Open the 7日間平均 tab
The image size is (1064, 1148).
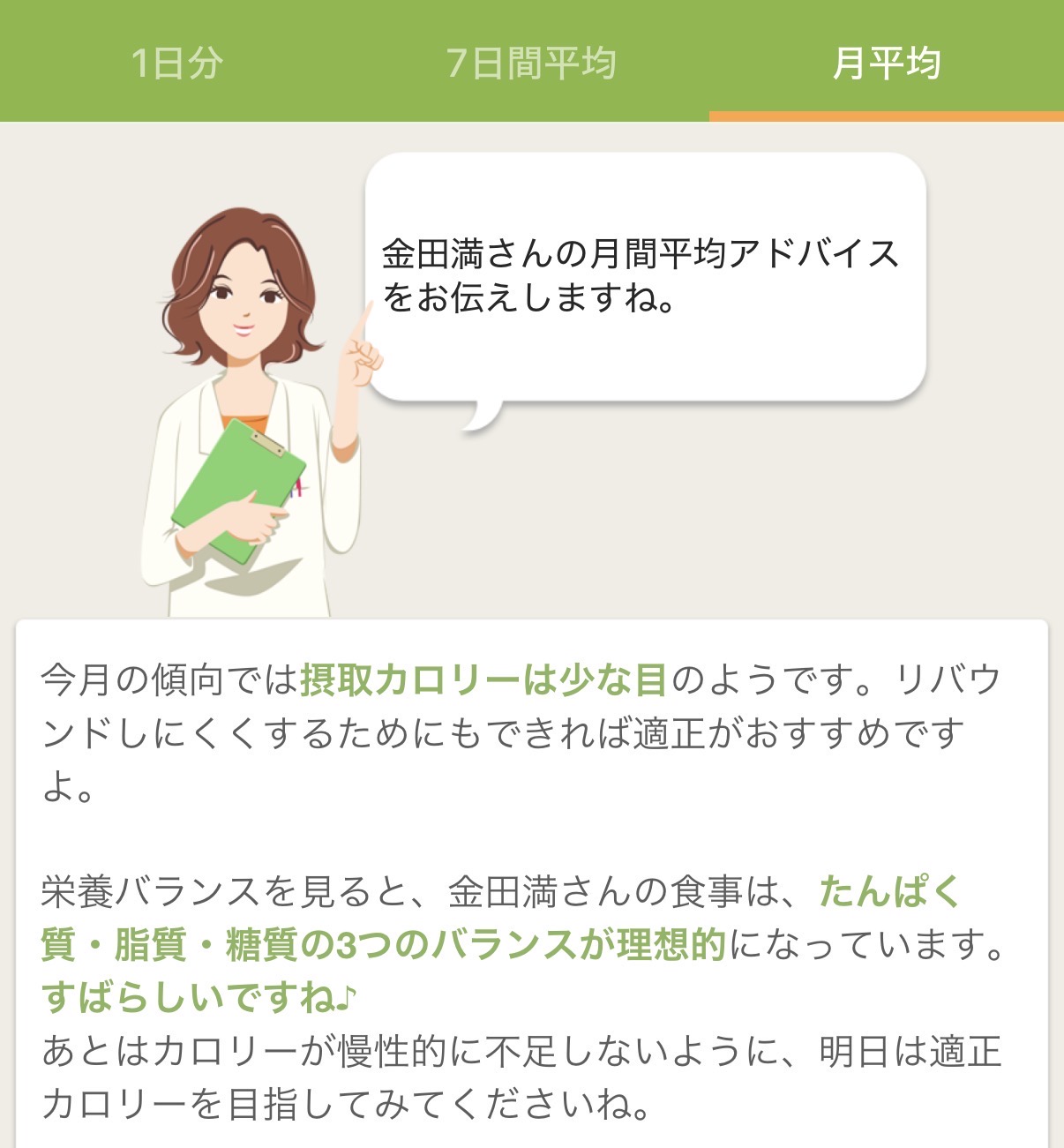[531, 63]
